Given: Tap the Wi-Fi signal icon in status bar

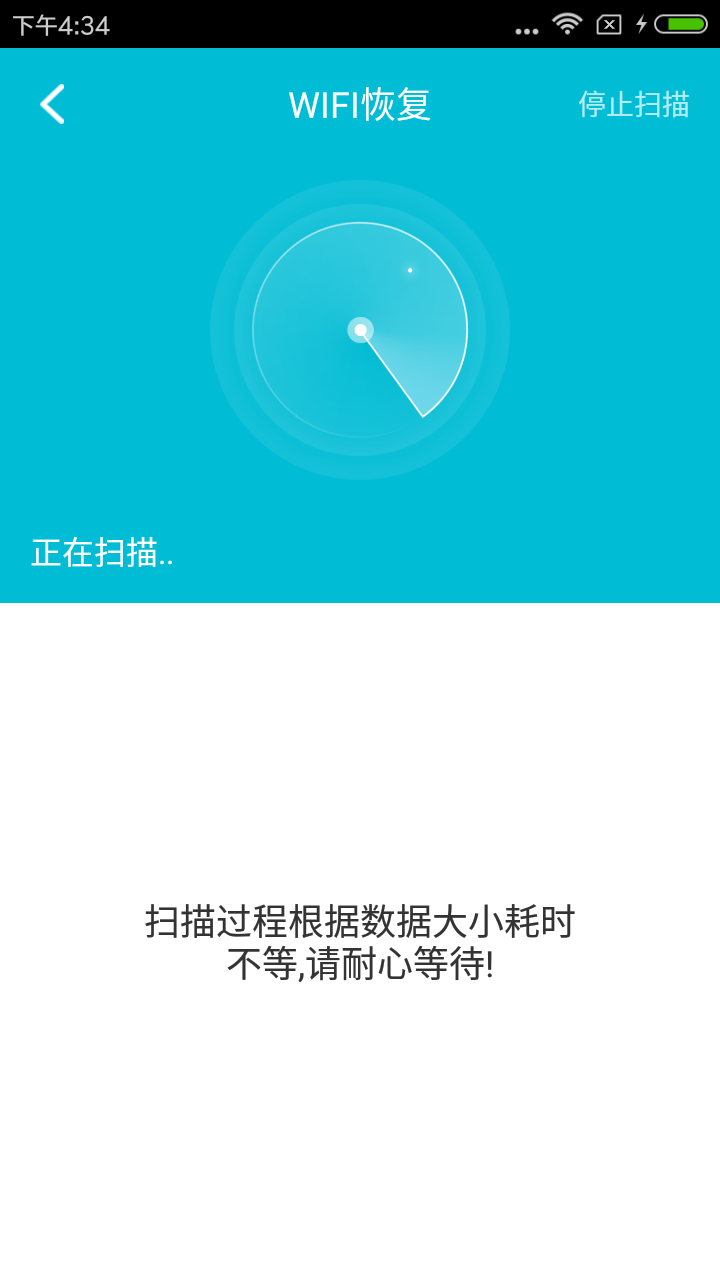Looking at the screenshot, I should [x=567, y=24].
